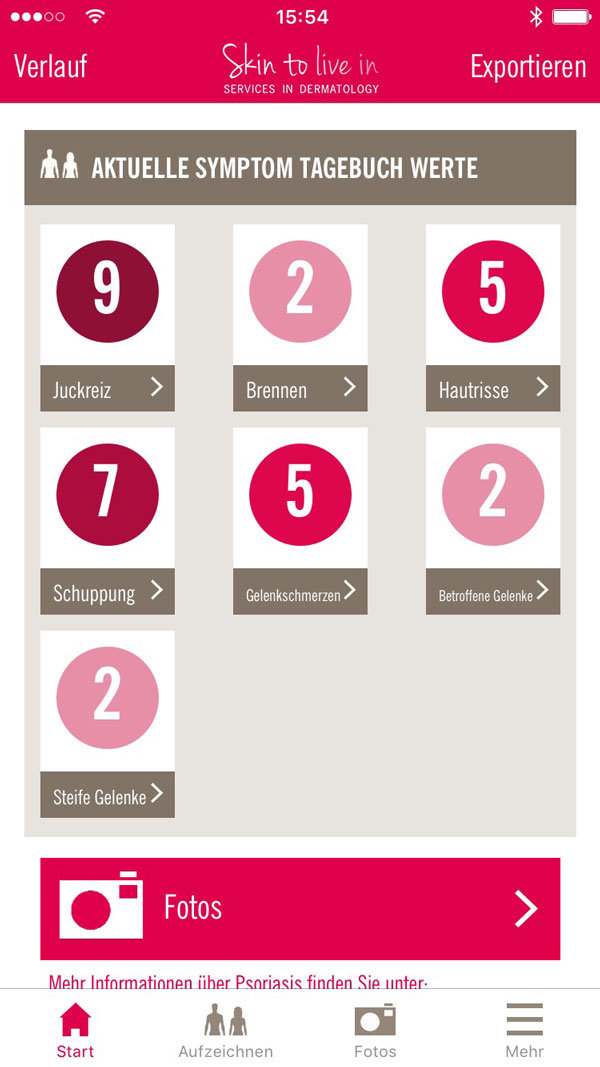600x1067 pixels.
Task: Select the Steife Gelenke card
Action: tap(107, 724)
